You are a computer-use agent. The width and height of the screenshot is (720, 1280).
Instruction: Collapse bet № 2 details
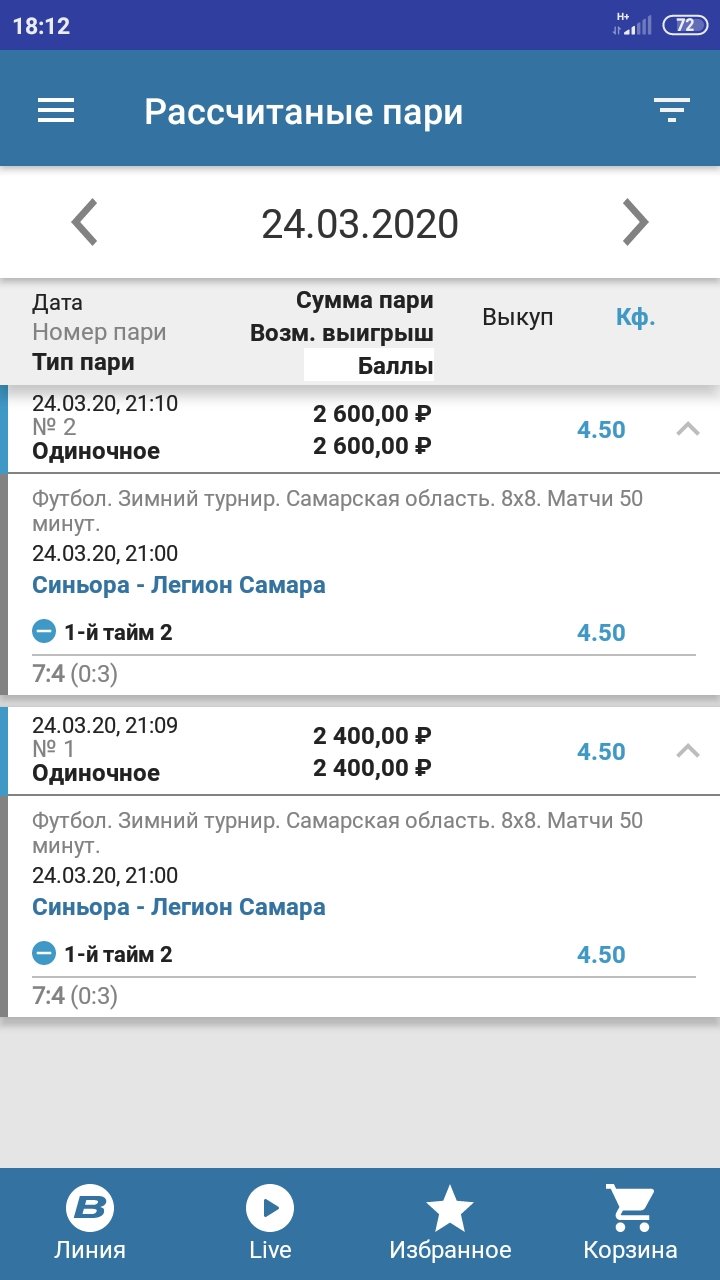[688, 430]
